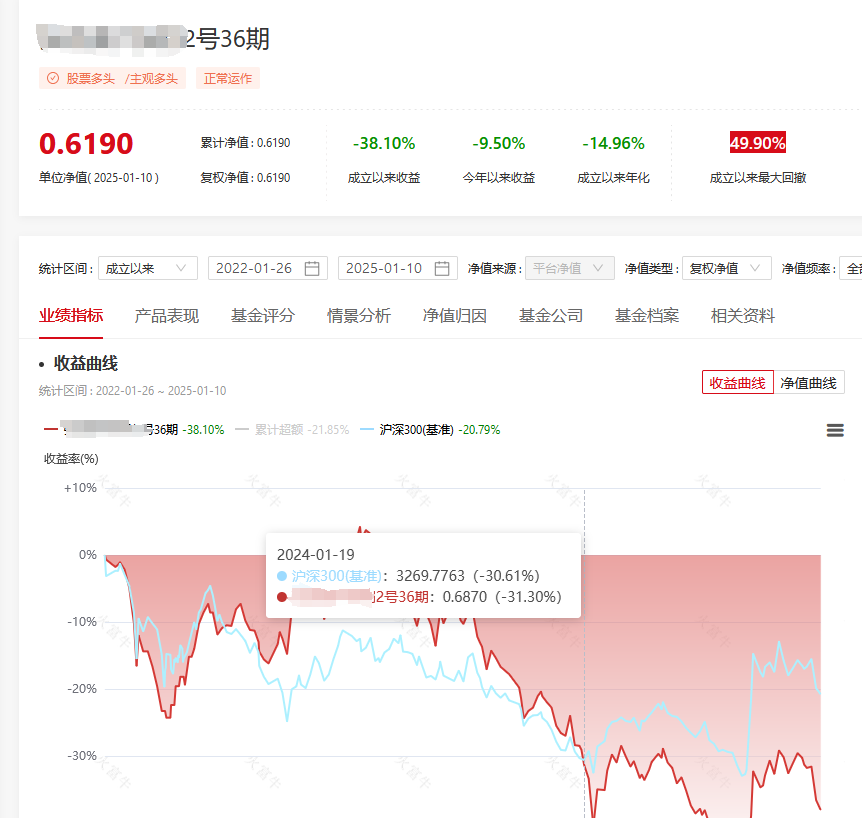Switch to the 基金档案 tab
862x818 pixels.
click(x=647, y=316)
